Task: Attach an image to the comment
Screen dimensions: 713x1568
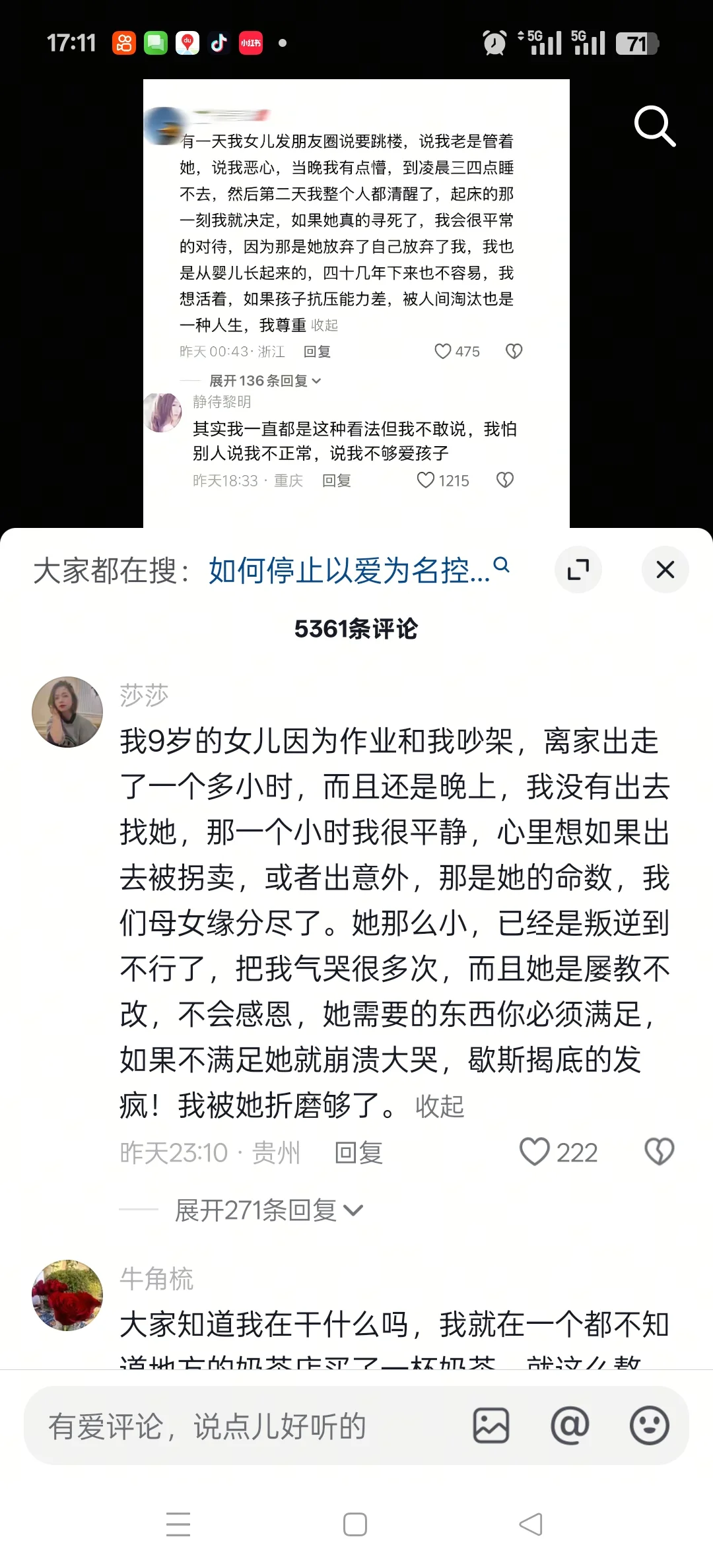Action: (491, 1425)
